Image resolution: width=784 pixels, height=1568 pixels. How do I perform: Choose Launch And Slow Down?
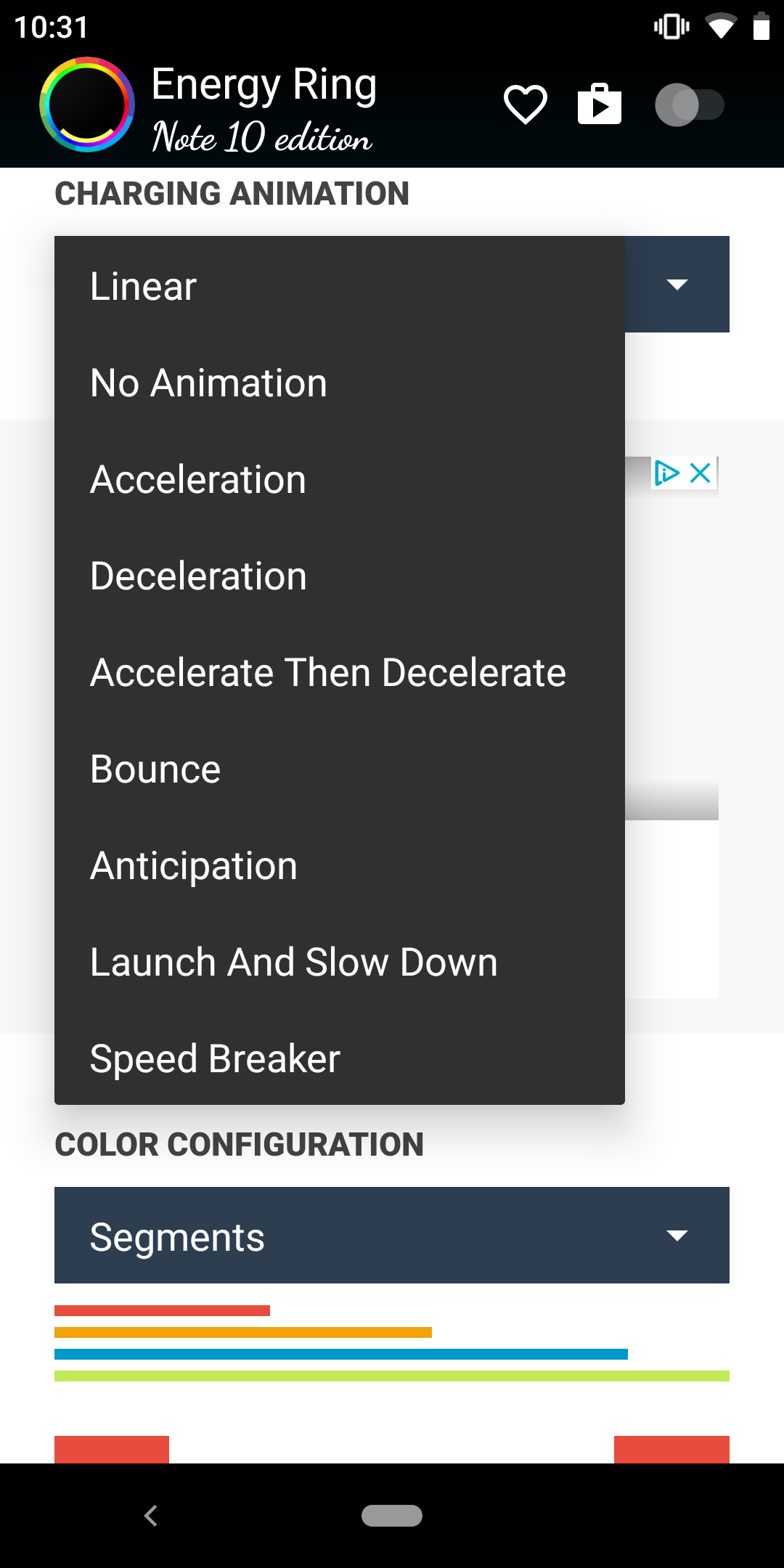[x=340, y=961]
